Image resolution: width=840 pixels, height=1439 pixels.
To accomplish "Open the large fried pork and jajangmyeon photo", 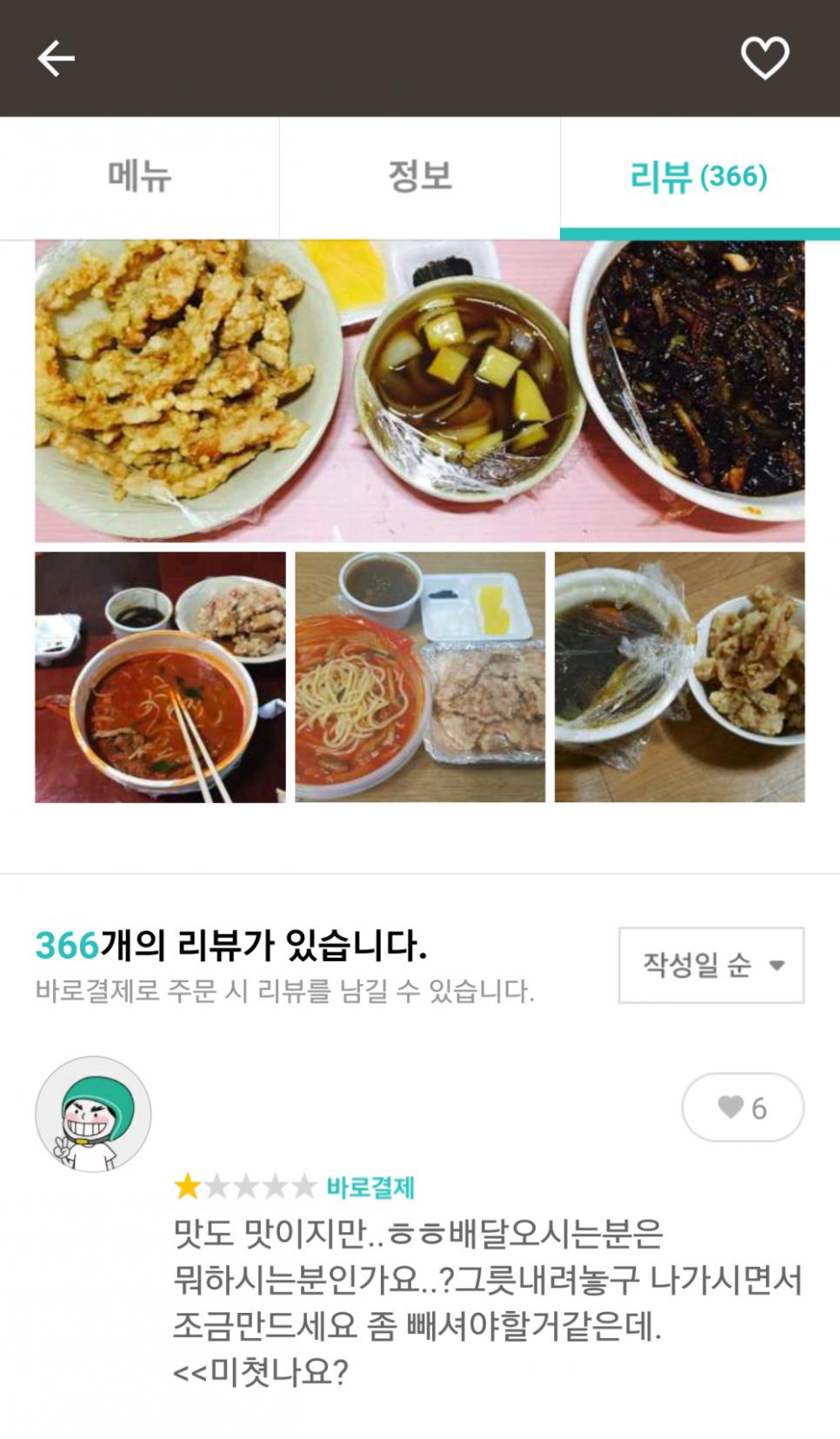I will tap(419, 391).
